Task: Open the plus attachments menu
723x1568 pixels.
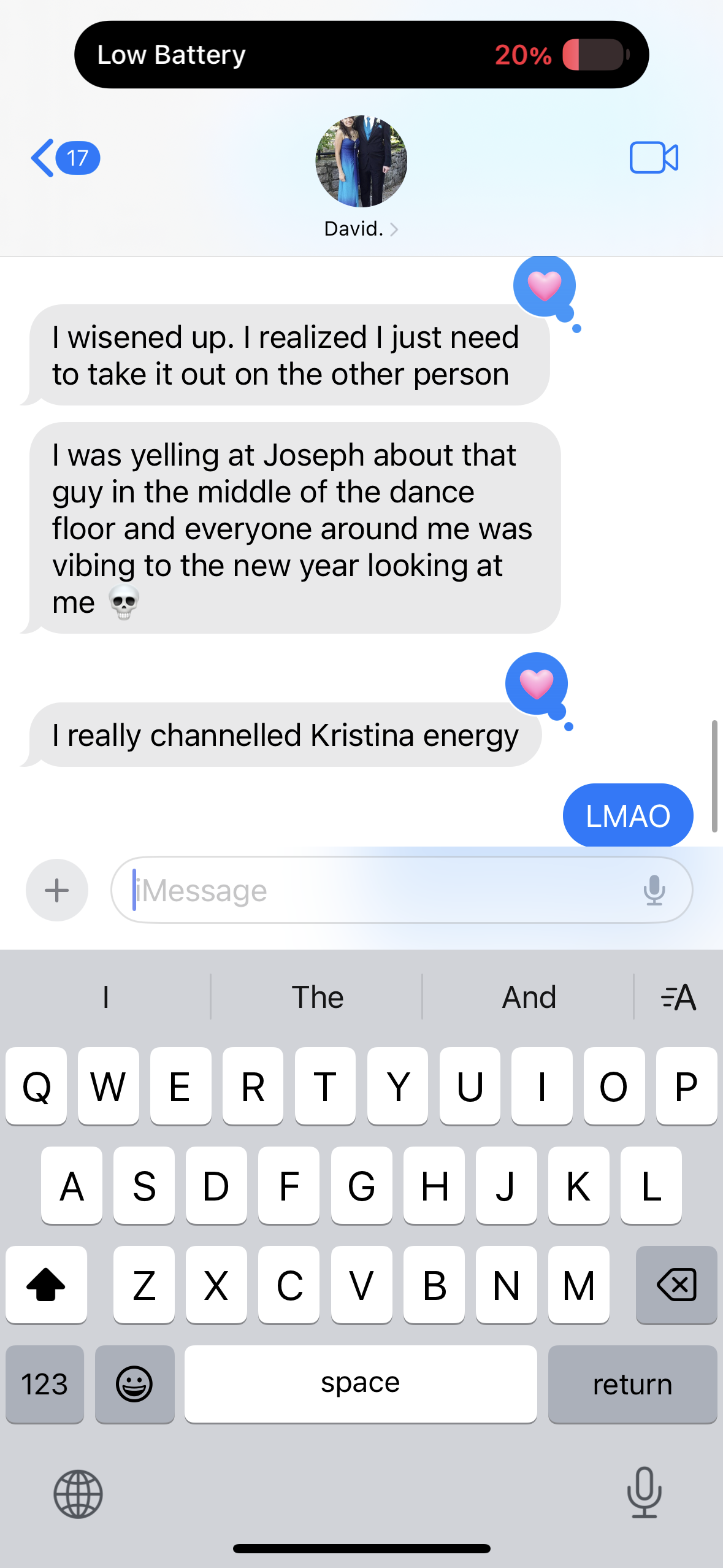Action: (57, 890)
